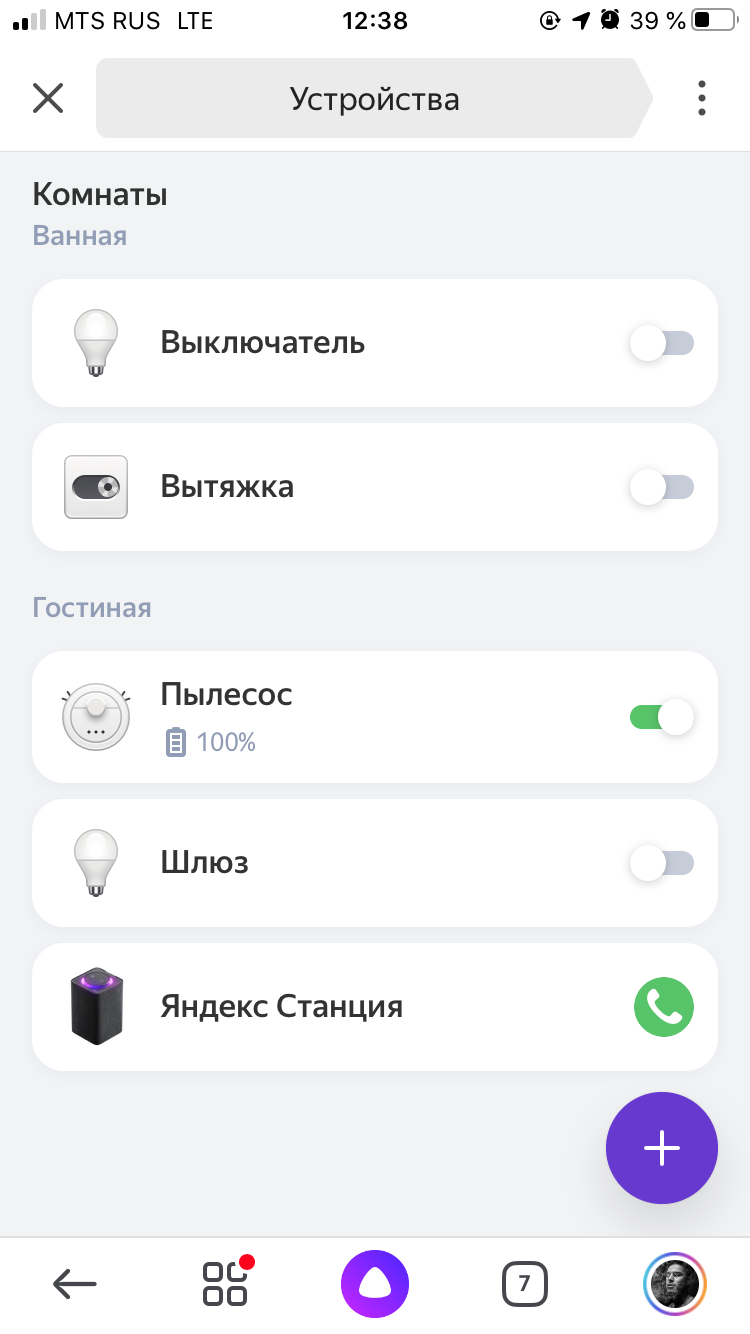Tap the Устройства title bar
Viewport: 750px width, 1334px height.
point(374,98)
